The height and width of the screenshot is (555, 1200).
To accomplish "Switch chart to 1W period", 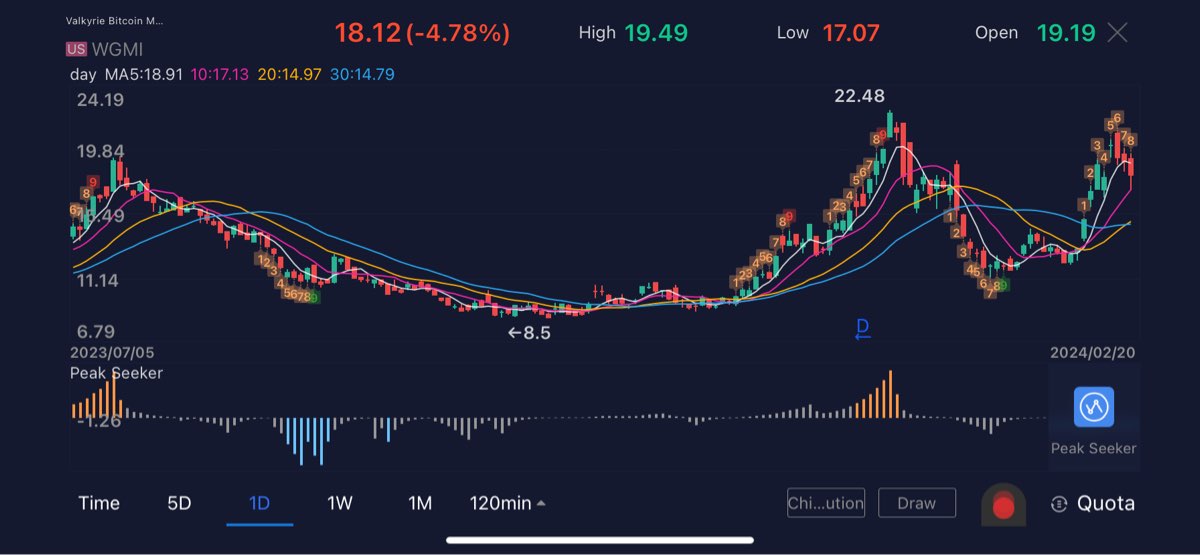I will 340,503.
